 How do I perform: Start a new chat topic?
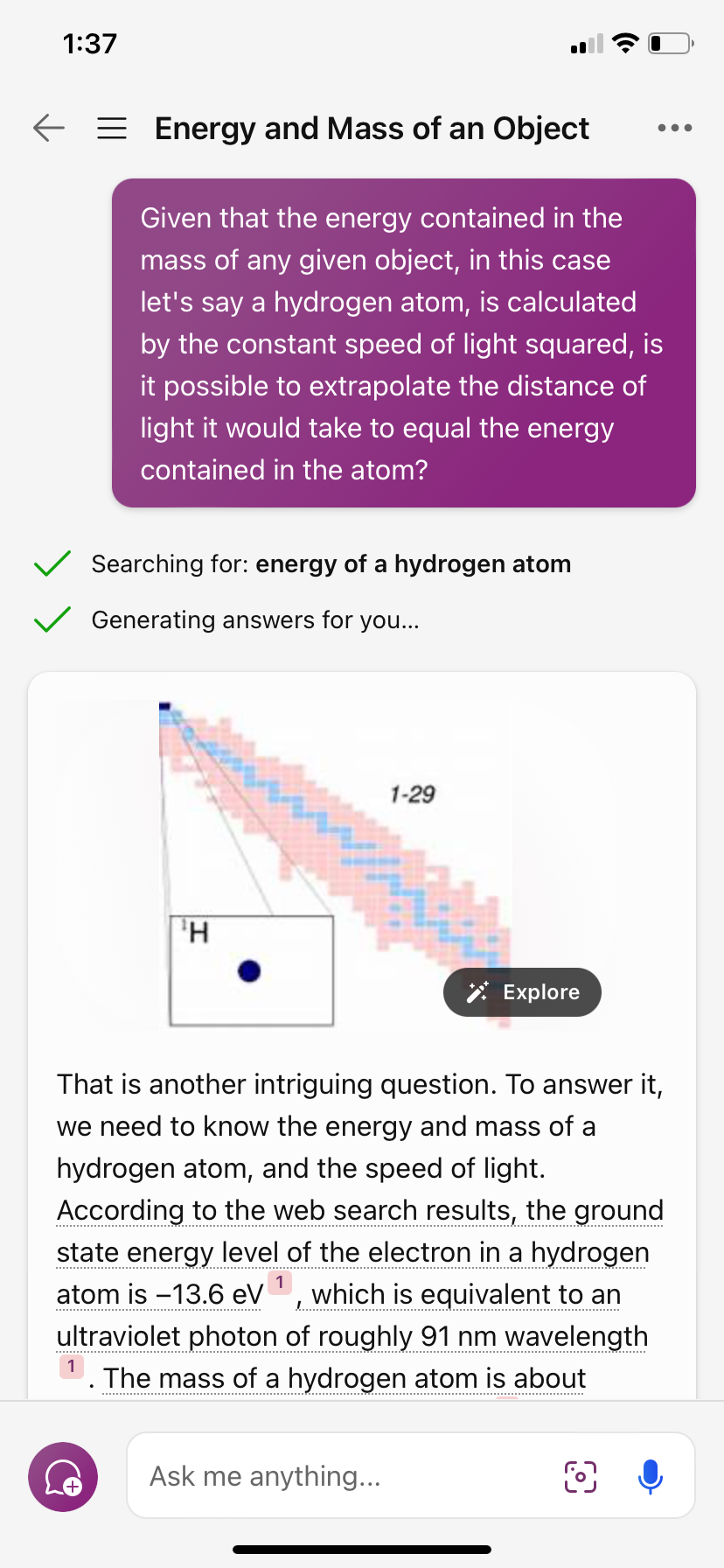point(63,1477)
